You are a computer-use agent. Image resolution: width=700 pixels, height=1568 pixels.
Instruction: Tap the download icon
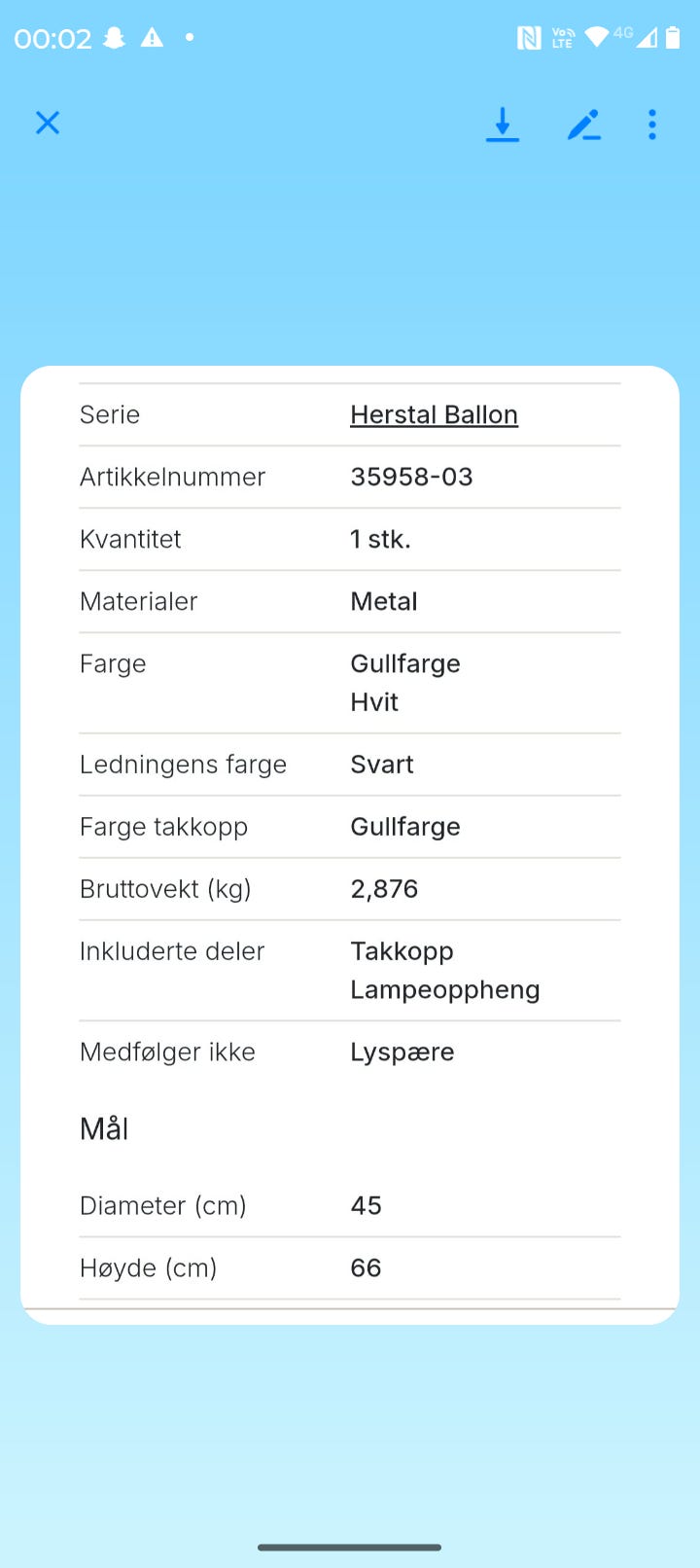pos(503,125)
